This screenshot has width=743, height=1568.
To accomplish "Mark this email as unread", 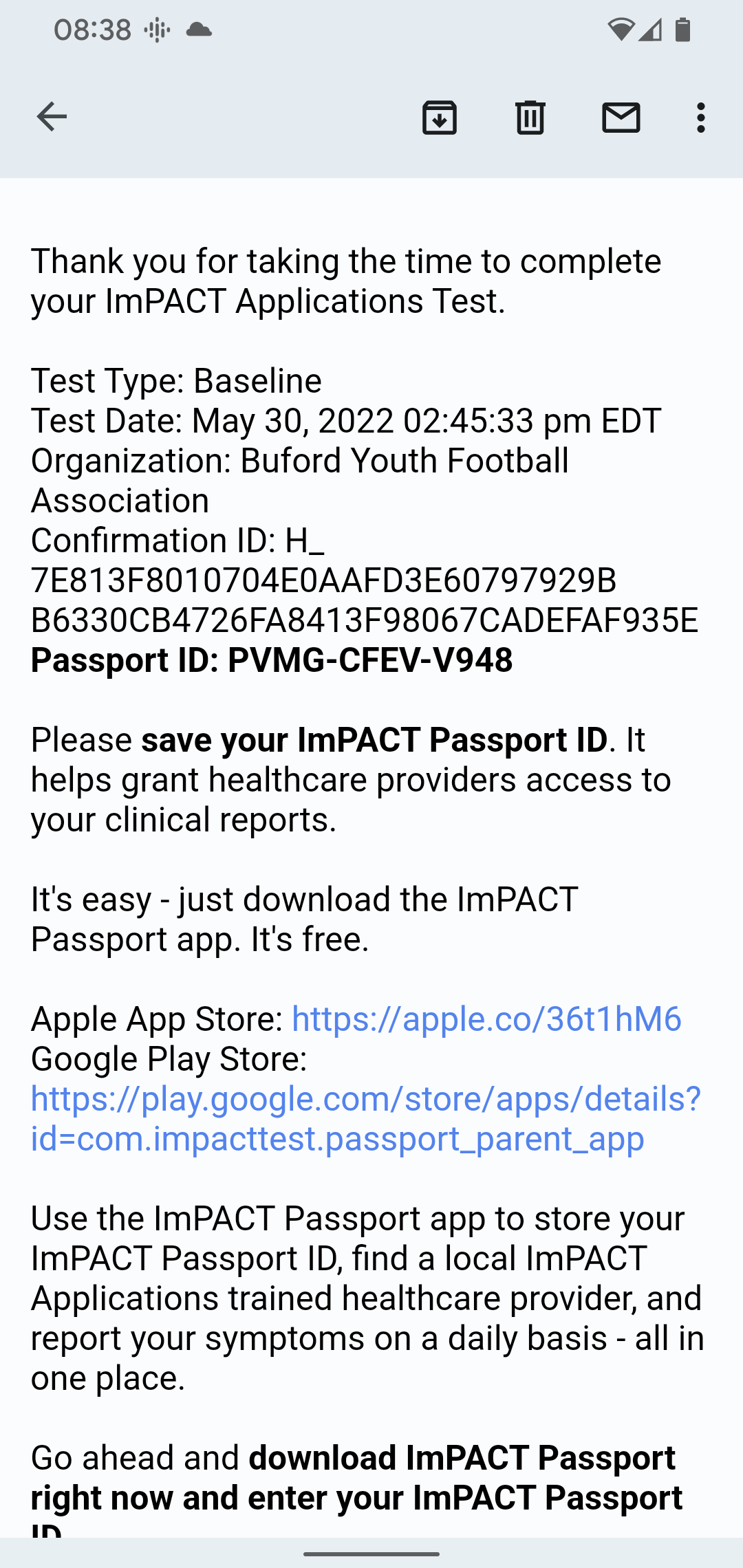I will [x=621, y=117].
